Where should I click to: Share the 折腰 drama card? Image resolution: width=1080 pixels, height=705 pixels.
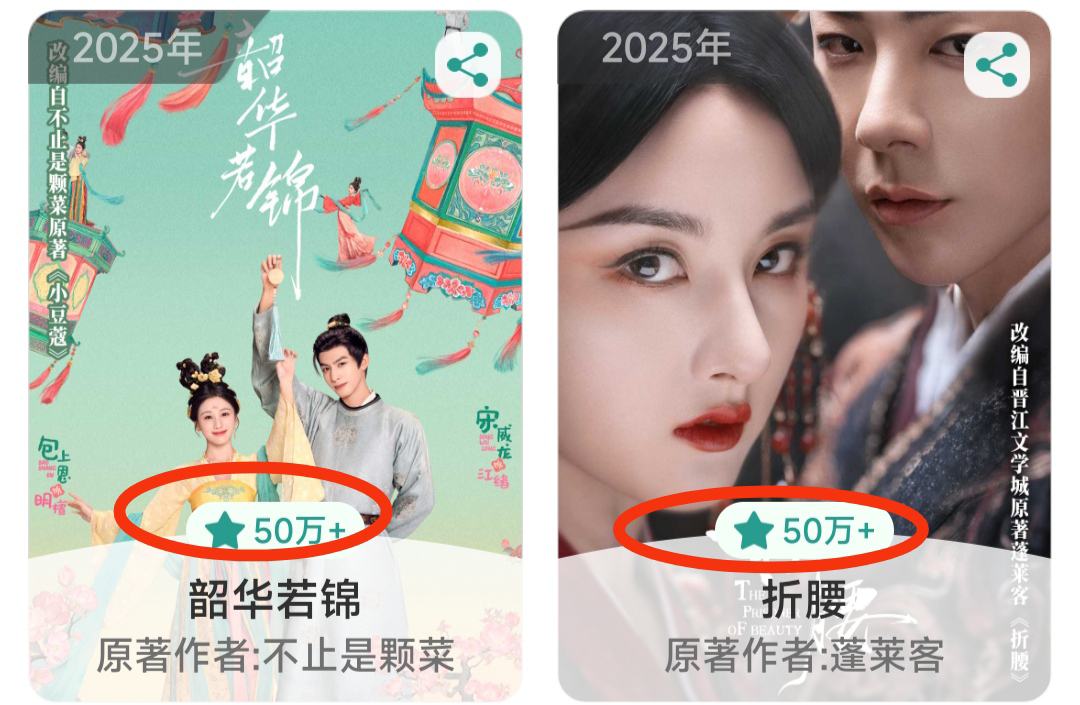(x=996, y=65)
